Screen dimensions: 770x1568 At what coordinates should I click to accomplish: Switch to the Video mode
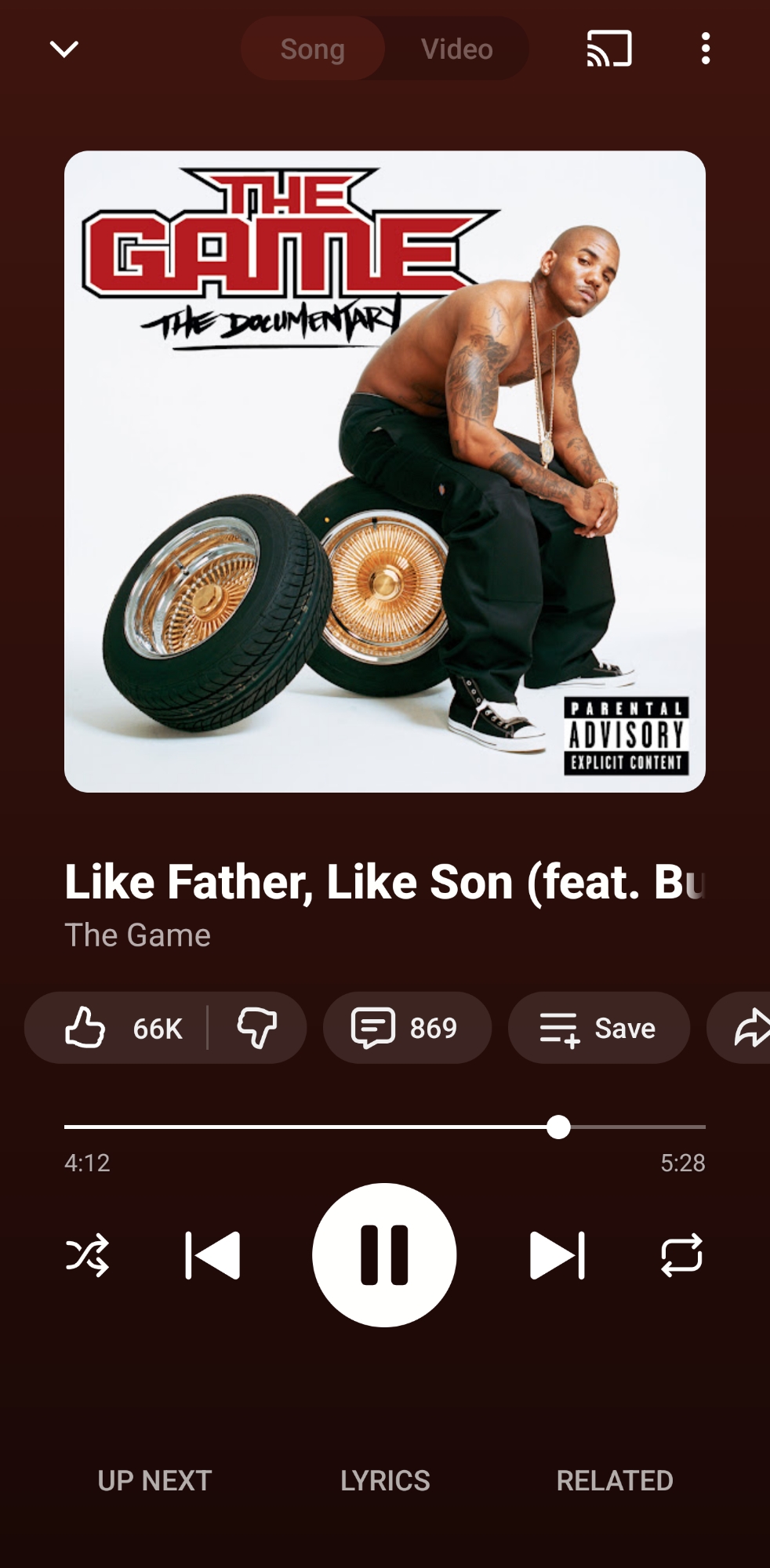coord(456,49)
